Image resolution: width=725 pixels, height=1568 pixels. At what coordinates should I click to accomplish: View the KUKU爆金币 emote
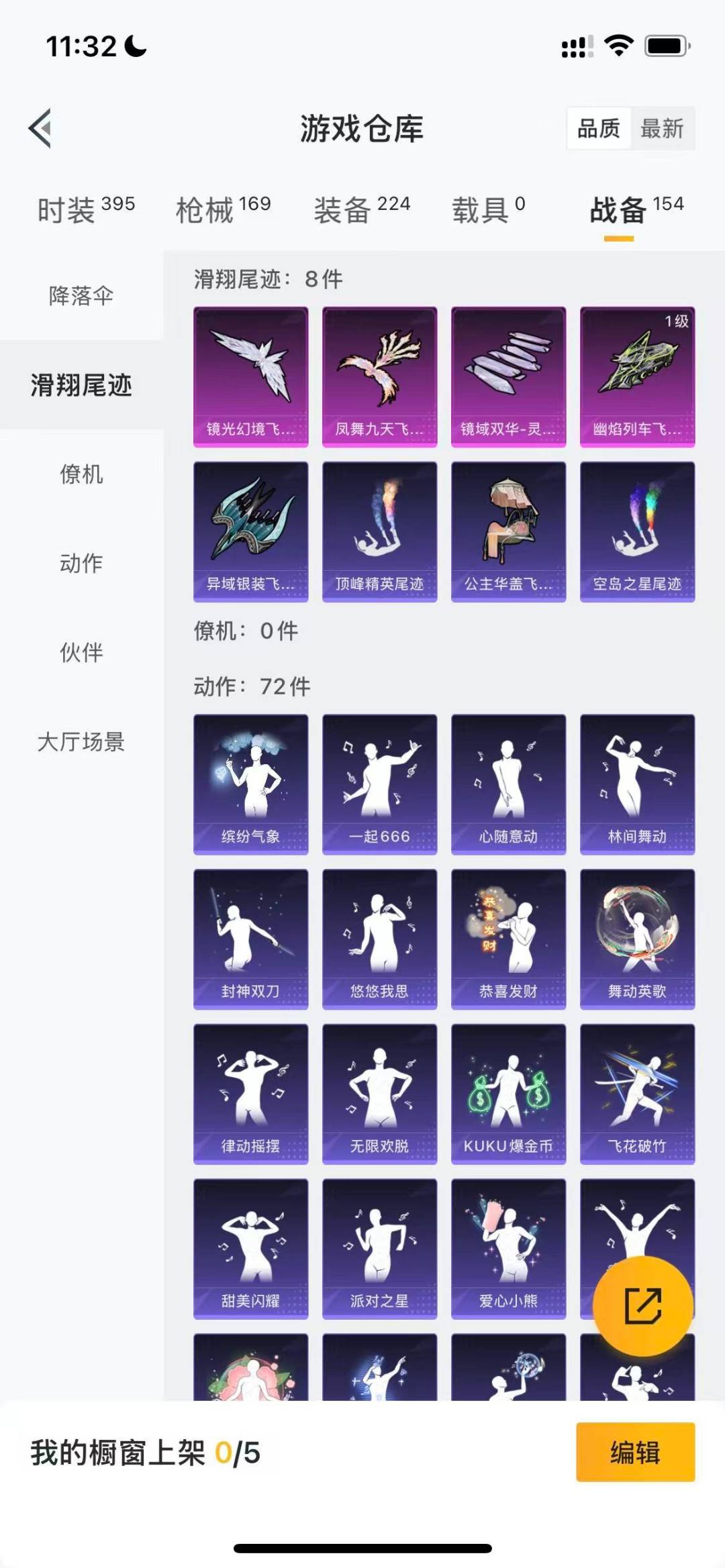(508, 1094)
